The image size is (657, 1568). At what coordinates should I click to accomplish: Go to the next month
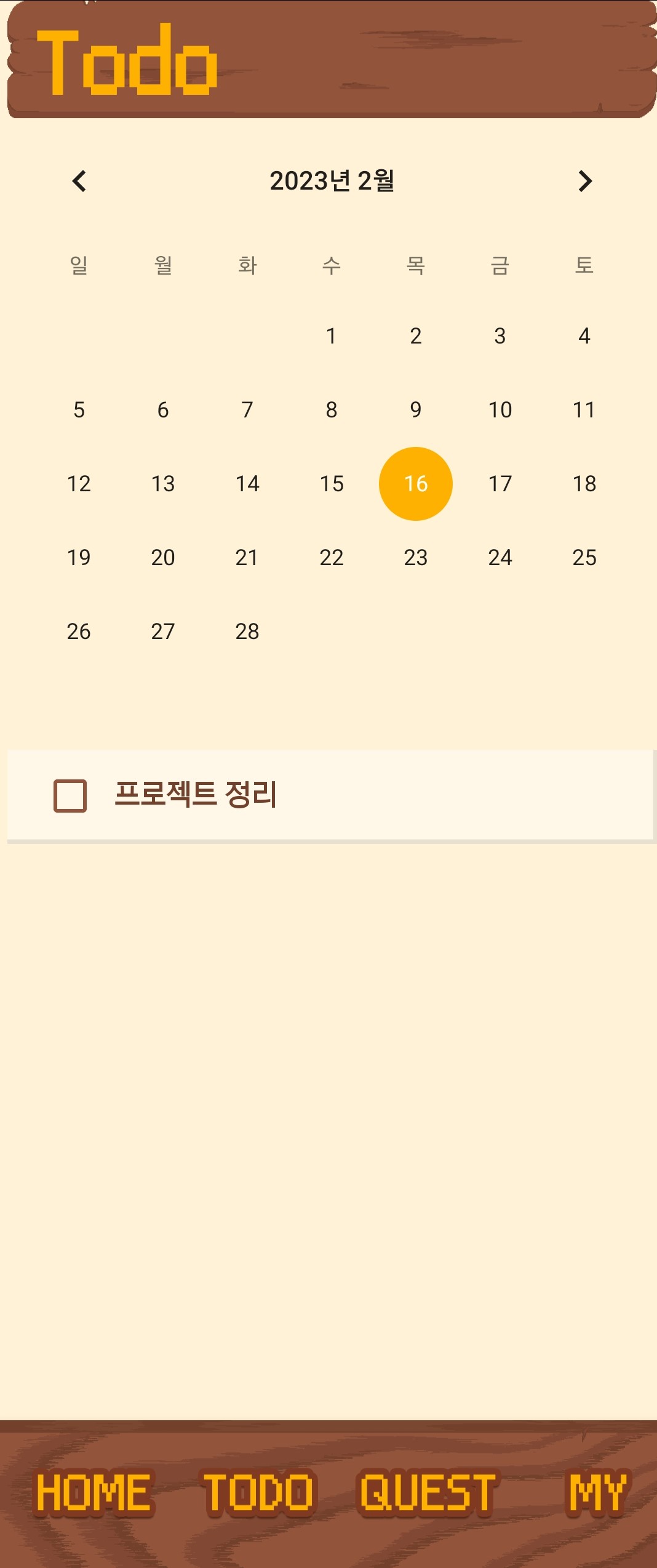(x=584, y=181)
